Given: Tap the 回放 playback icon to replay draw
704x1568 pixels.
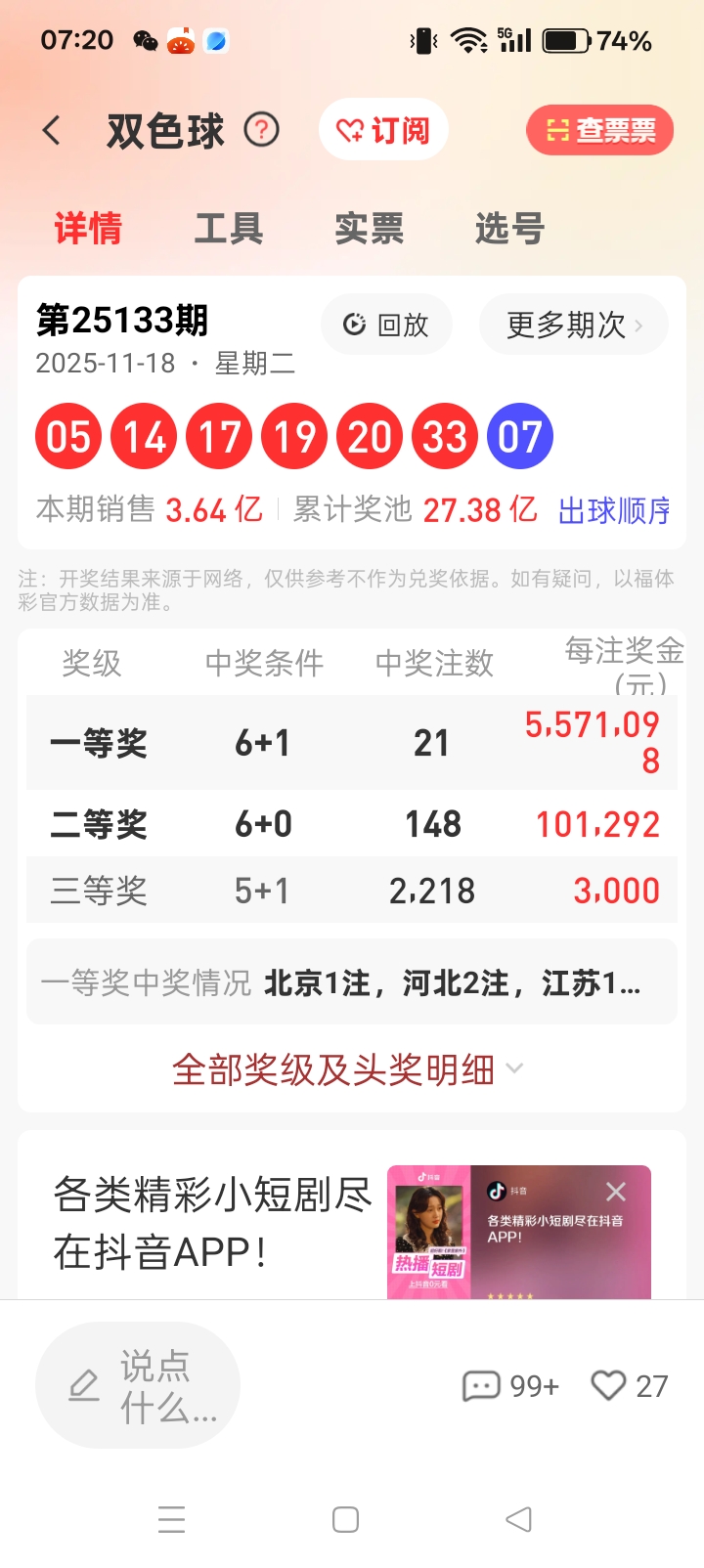Looking at the screenshot, I should 386,325.
